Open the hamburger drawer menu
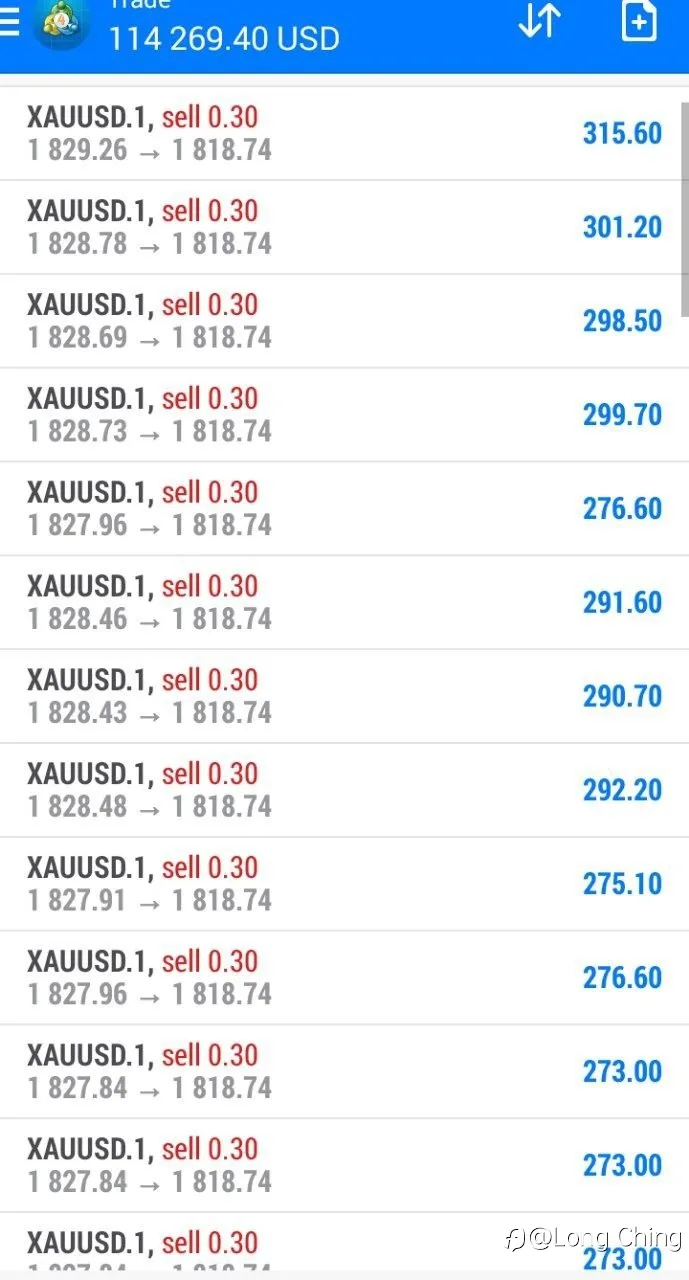689x1280 pixels. (x=8, y=22)
